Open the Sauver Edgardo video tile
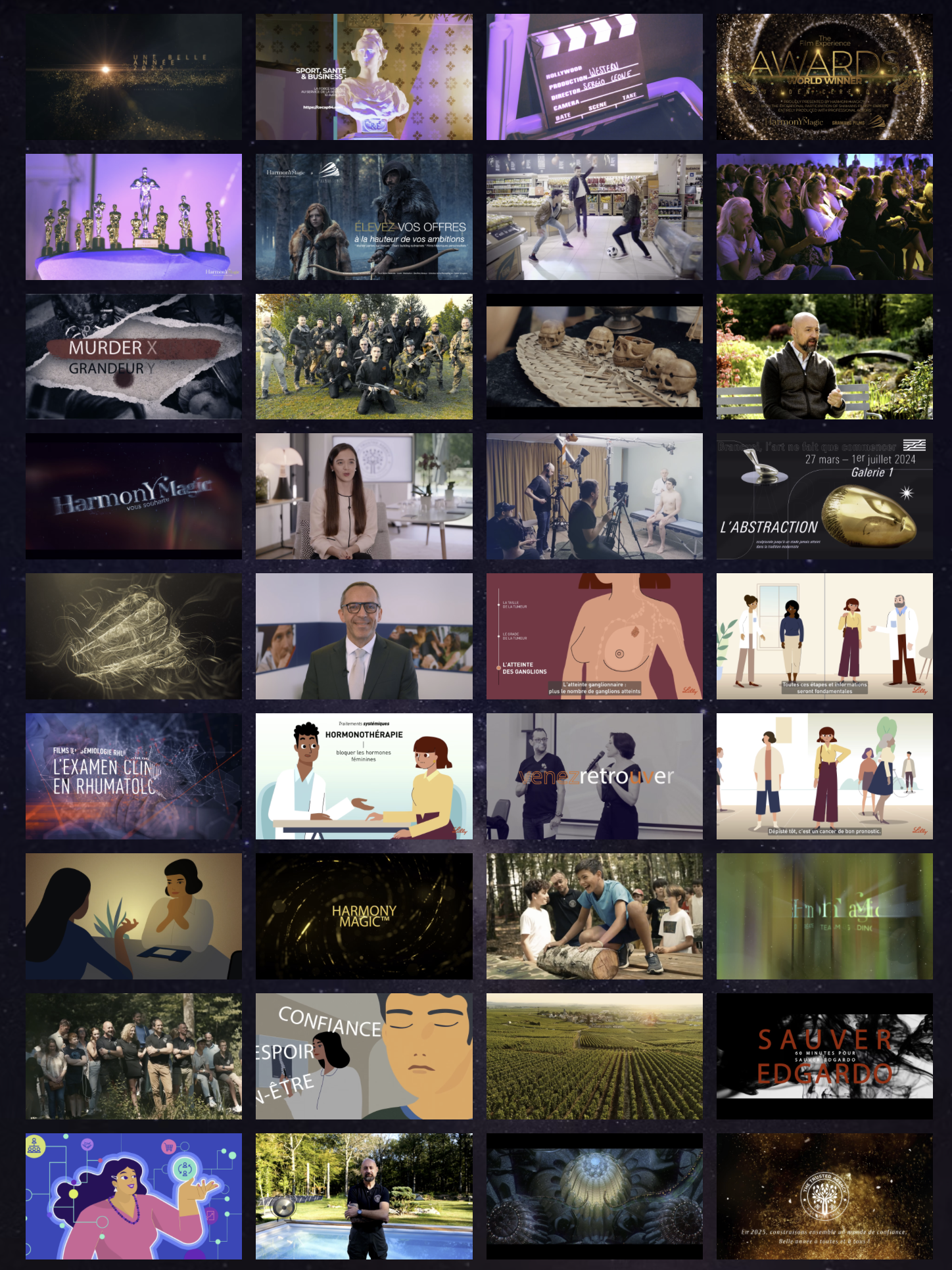 [824, 1056]
